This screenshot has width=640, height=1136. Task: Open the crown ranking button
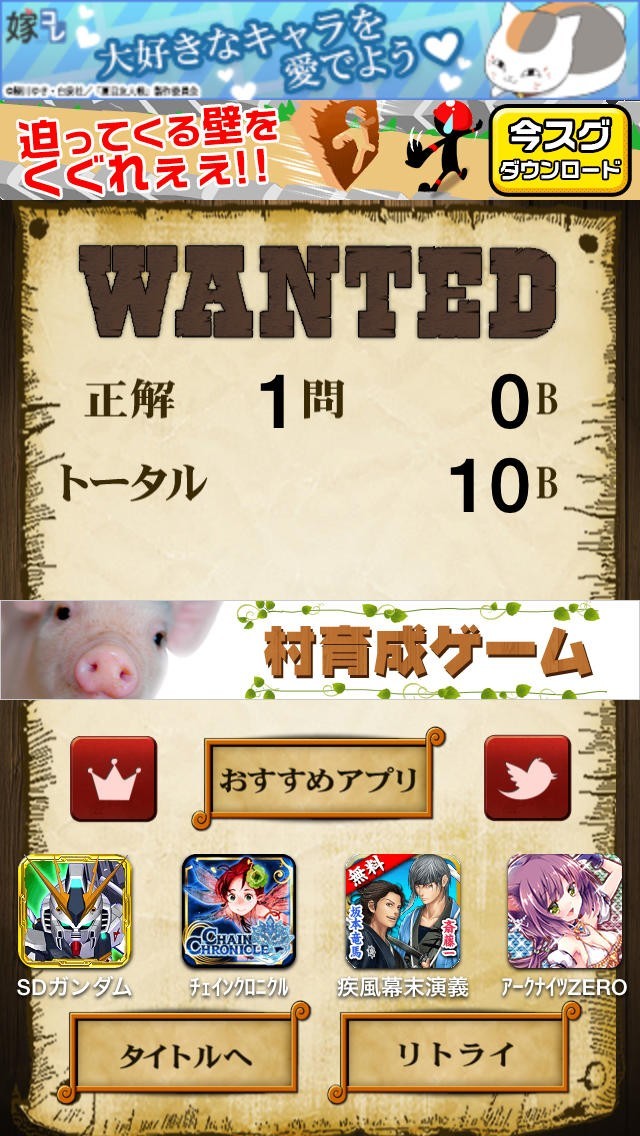(113, 778)
